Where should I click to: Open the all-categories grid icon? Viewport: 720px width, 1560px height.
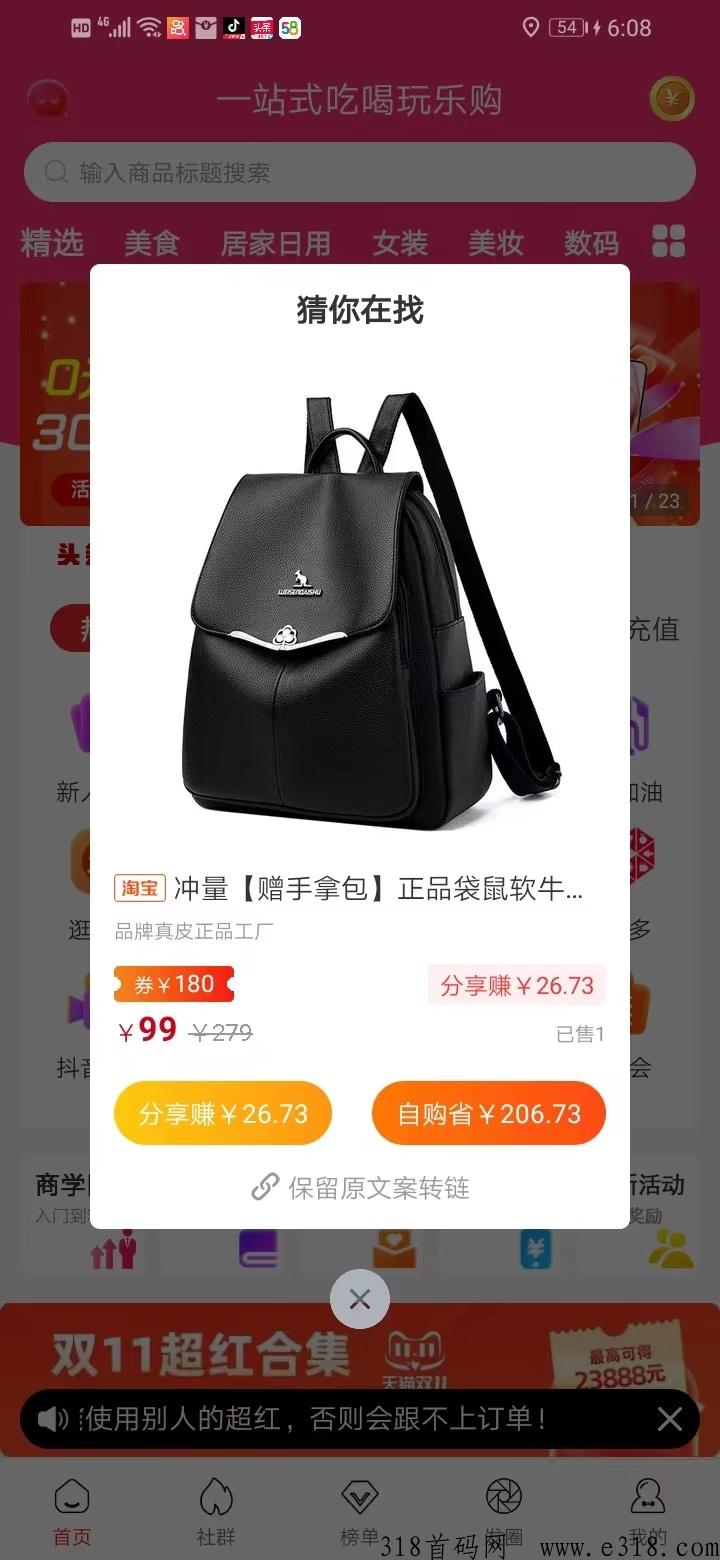click(669, 241)
